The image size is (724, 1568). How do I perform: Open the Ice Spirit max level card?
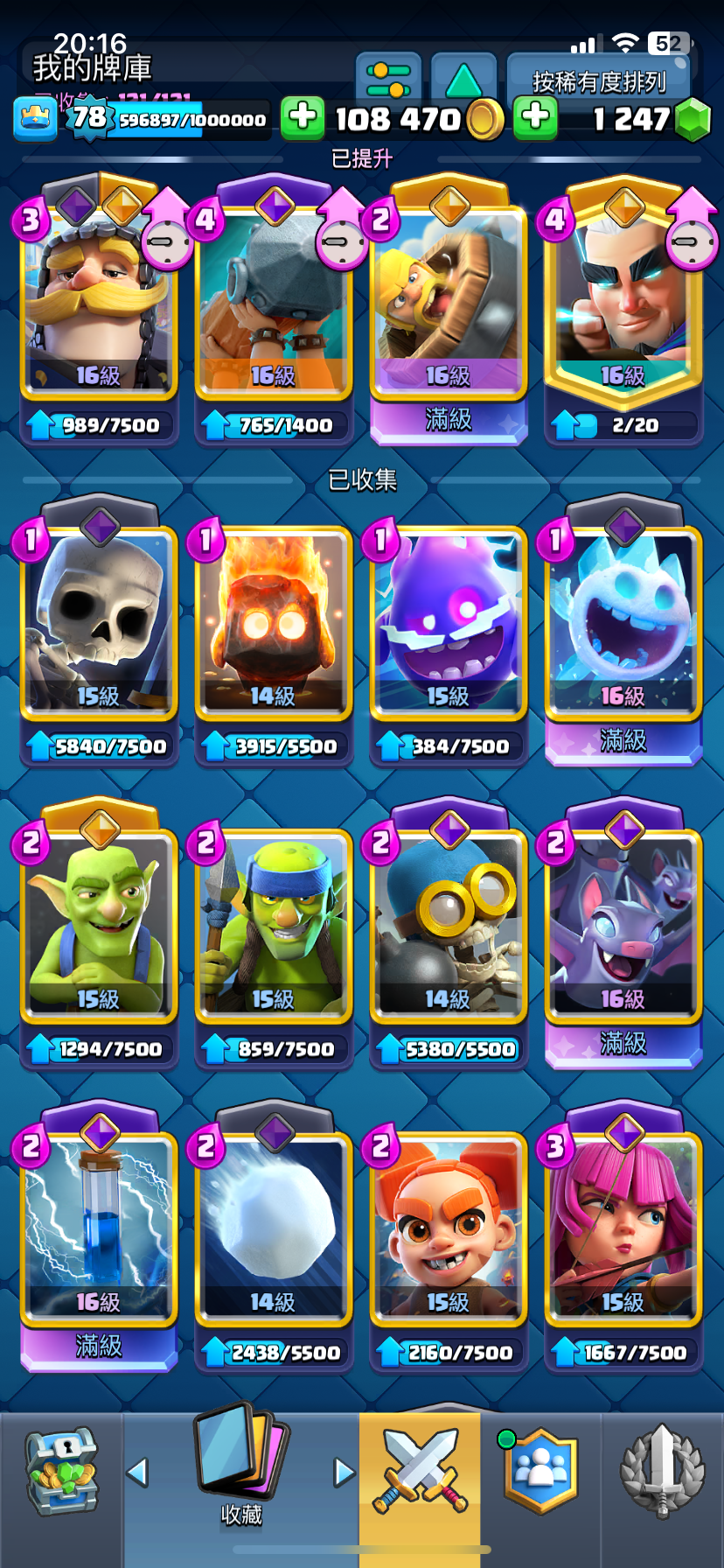pos(623,623)
